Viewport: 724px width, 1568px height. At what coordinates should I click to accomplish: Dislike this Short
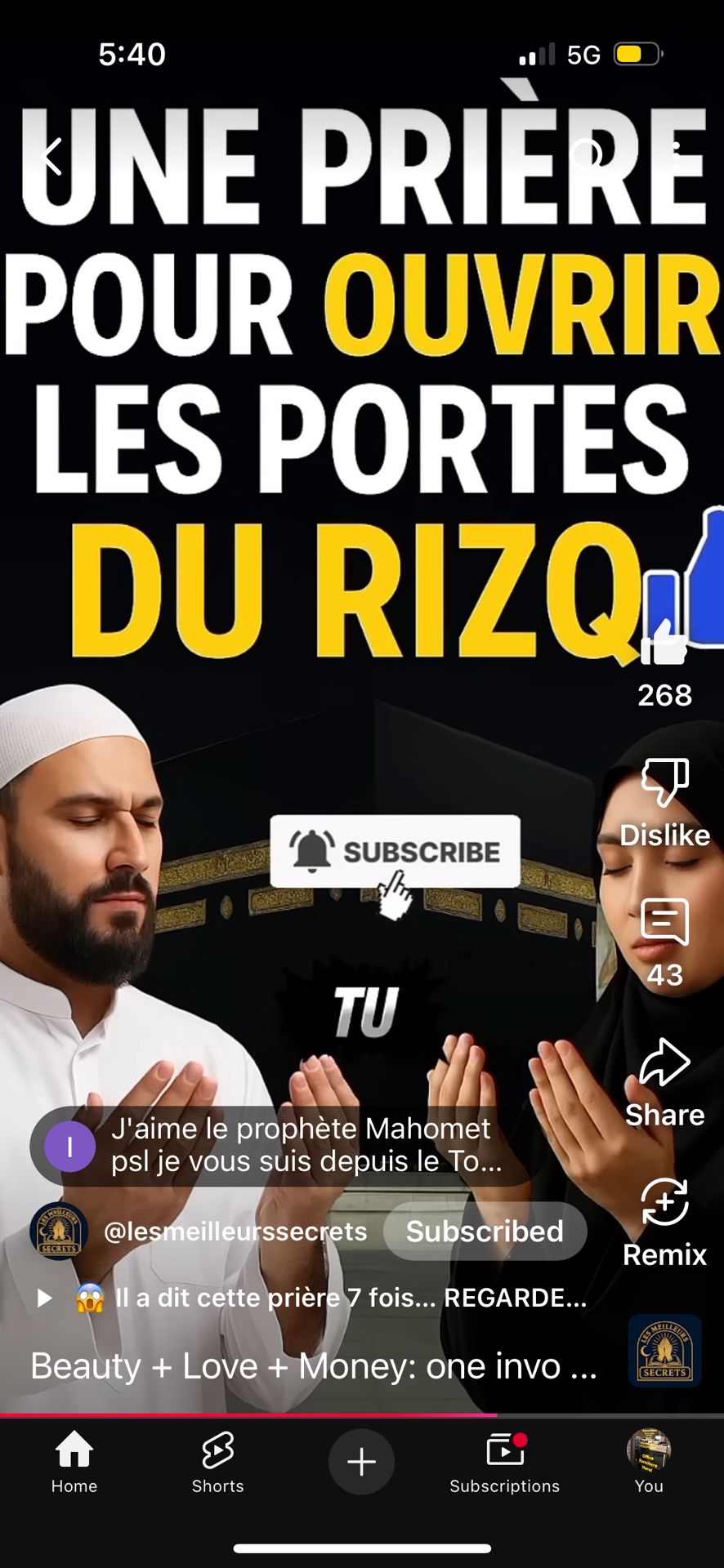664,784
